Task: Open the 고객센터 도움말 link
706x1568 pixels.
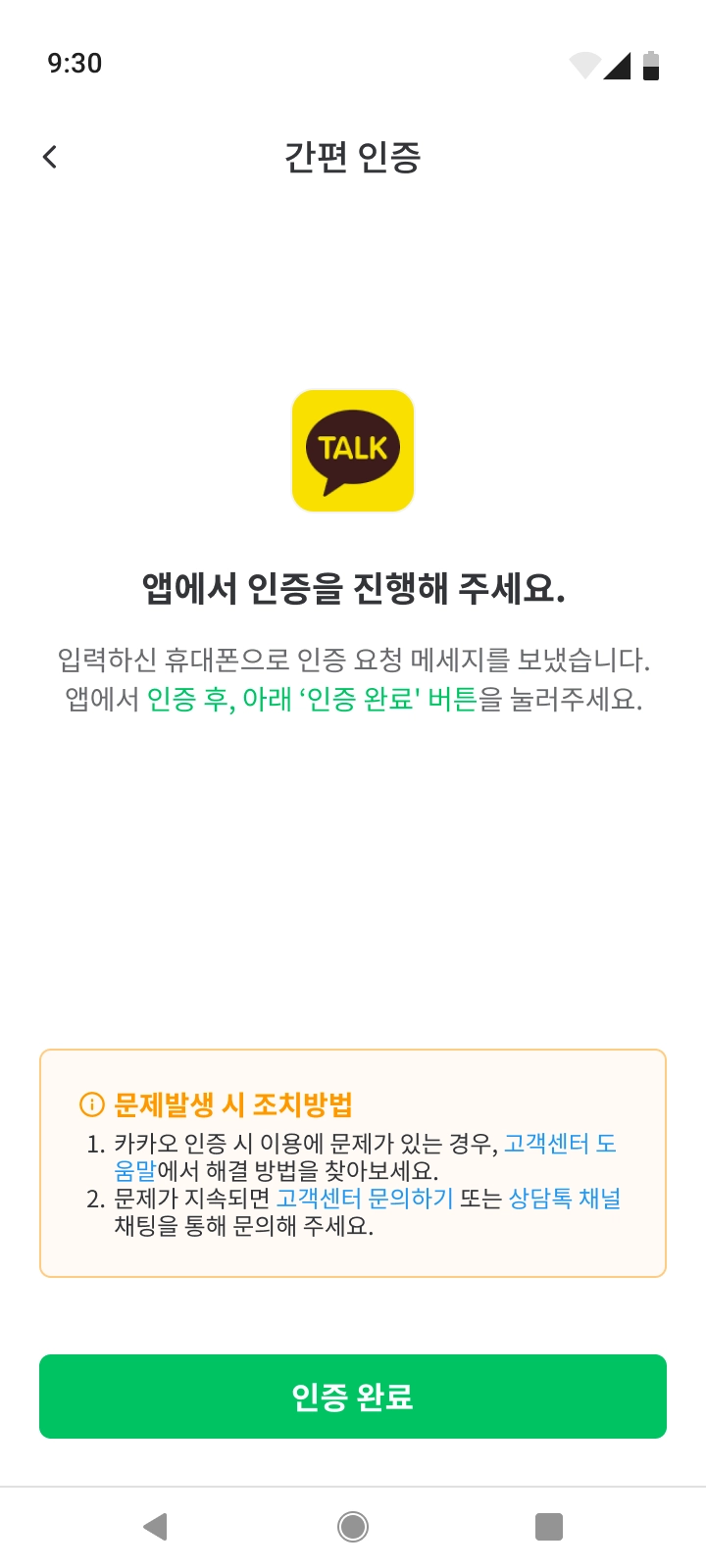Action: coord(559,1144)
